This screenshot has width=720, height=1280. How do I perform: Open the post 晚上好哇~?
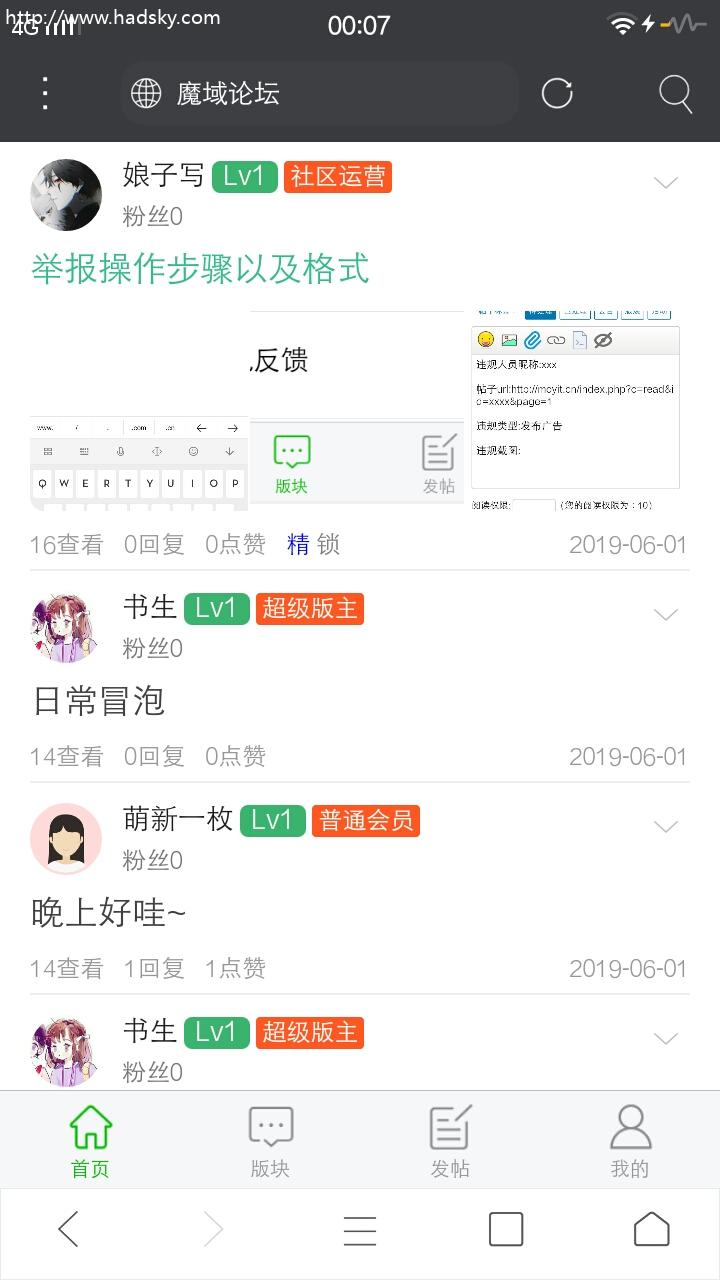click(x=108, y=913)
